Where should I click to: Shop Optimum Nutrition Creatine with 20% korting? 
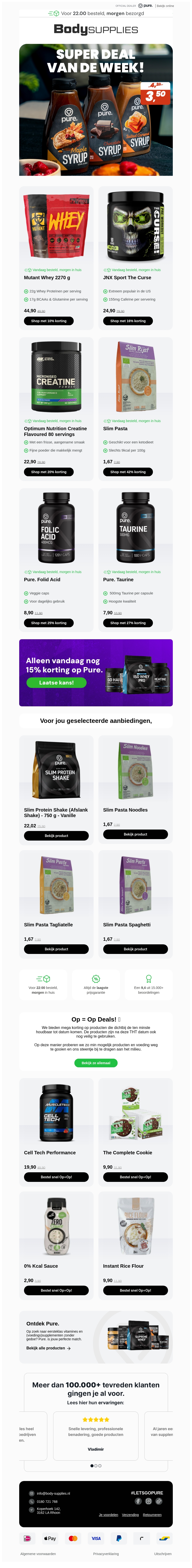tap(49, 472)
